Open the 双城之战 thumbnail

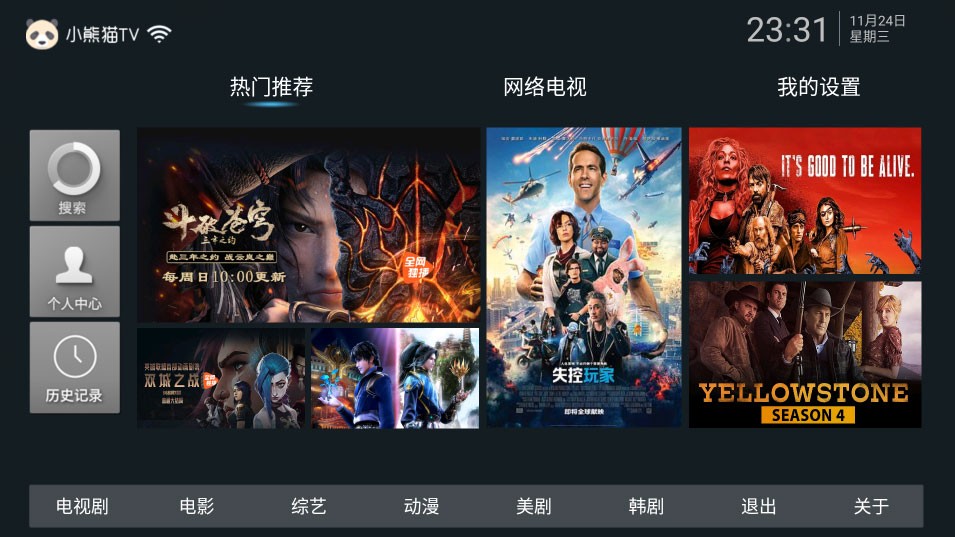[x=221, y=378]
